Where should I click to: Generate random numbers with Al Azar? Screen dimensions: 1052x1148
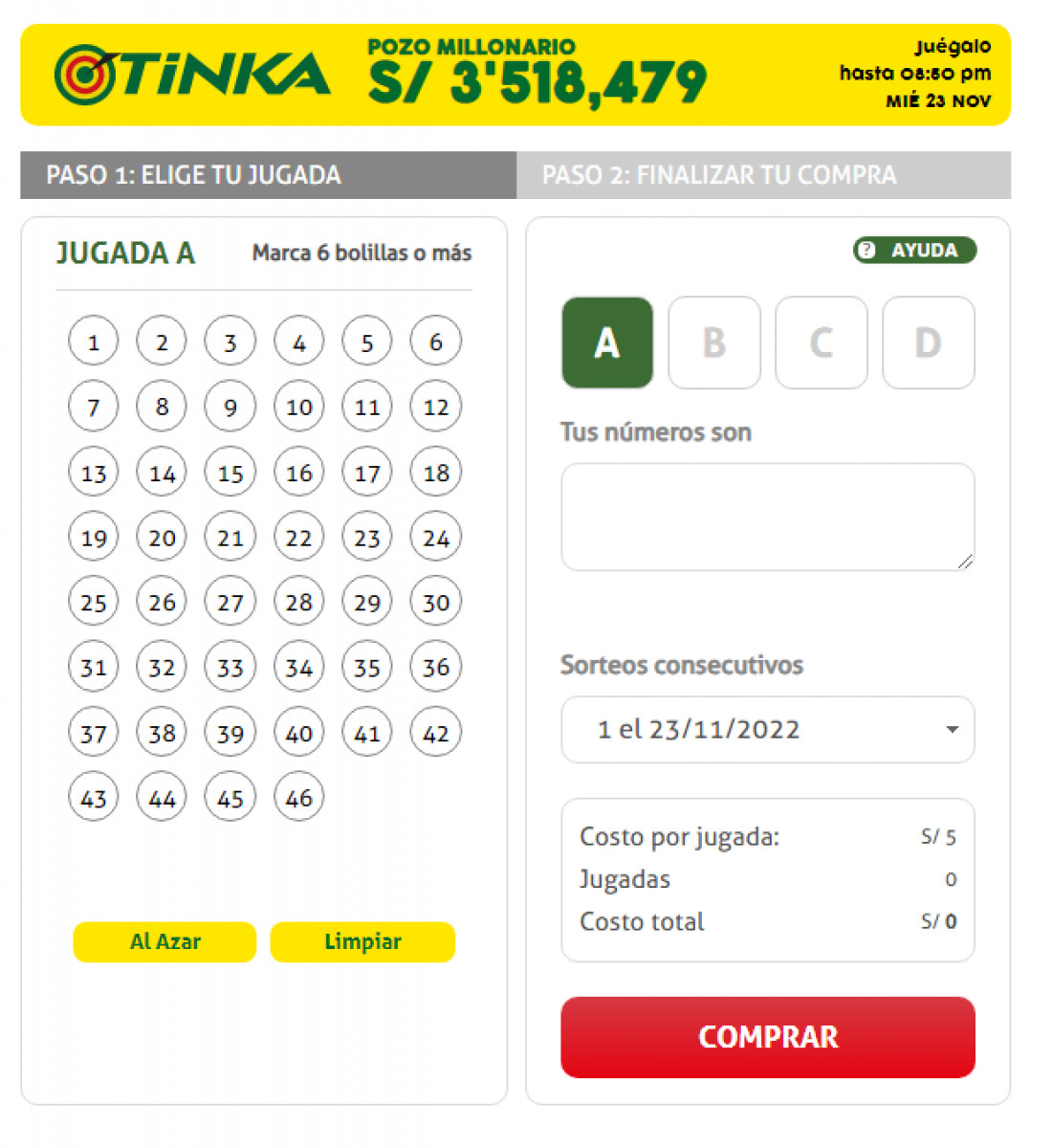click(x=164, y=941)
